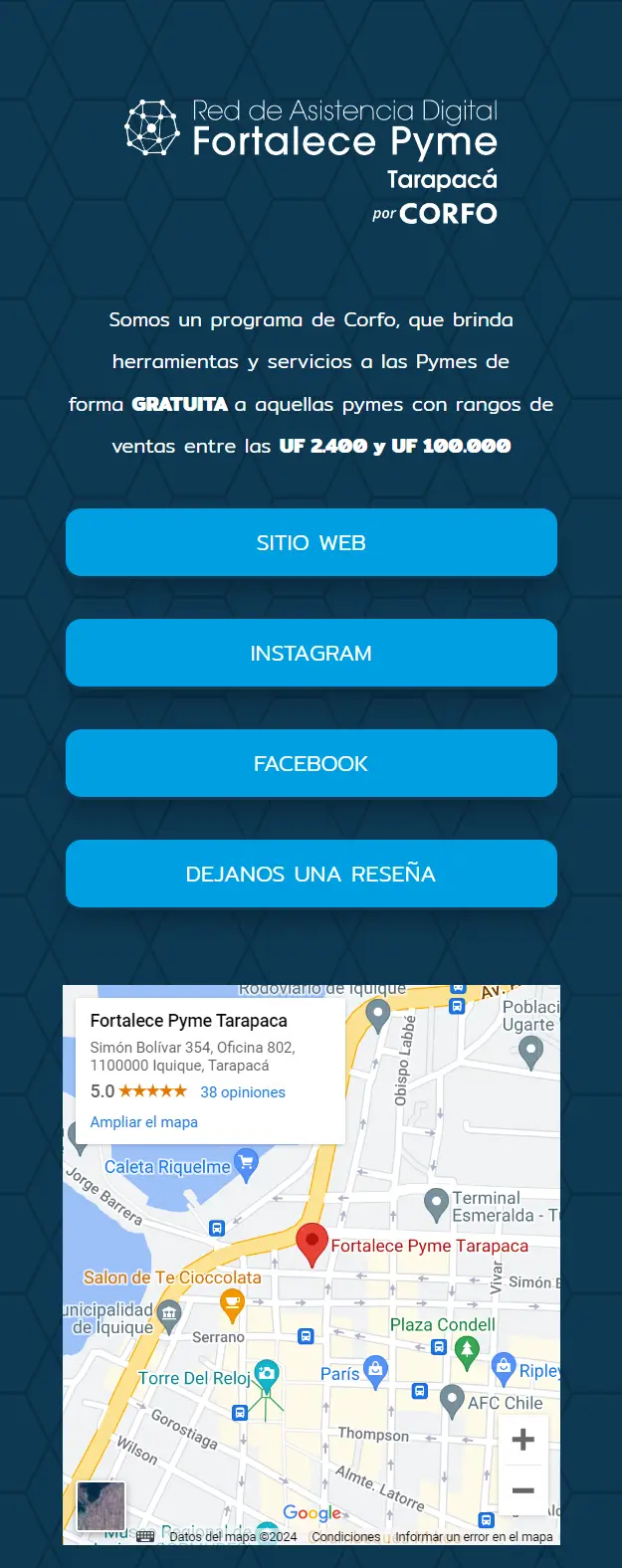Select the Plaza Condell map marker
This screenshot has height=1568, width=622.
pyautogui.click(x=467, y=1350)
